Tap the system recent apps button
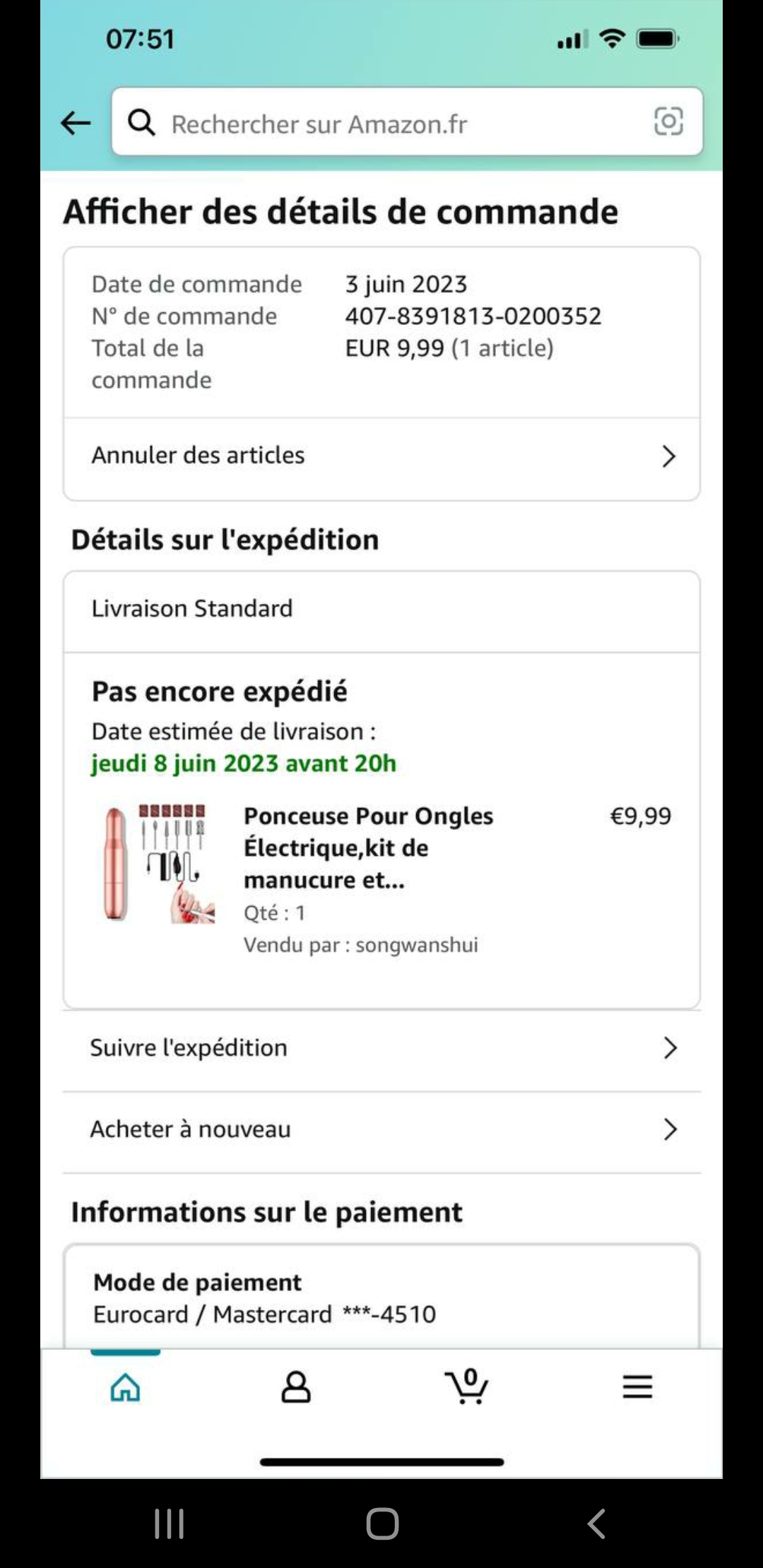 click(x=170, y=1524)
